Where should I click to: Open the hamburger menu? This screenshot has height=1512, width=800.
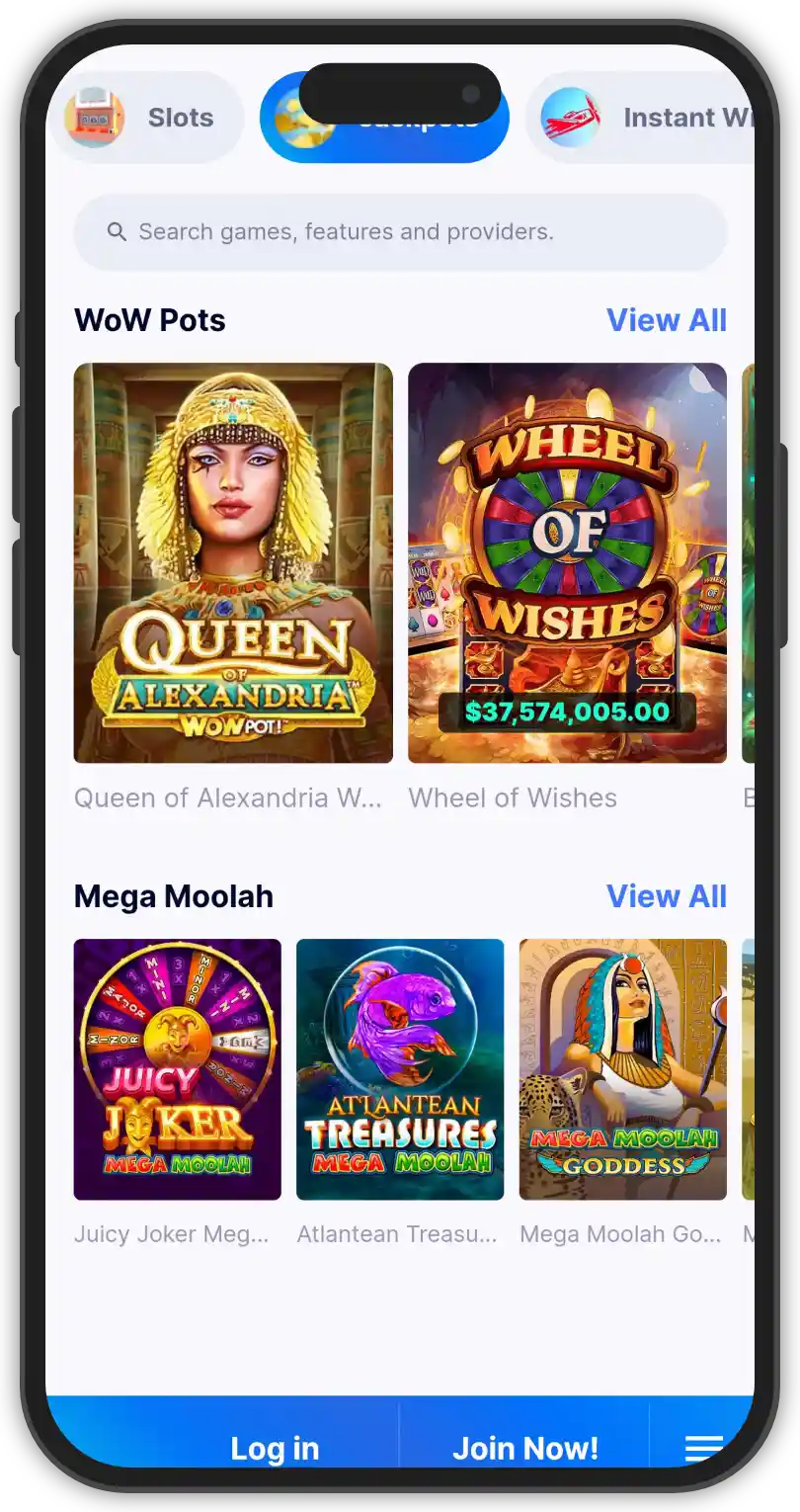point(703,1448)
